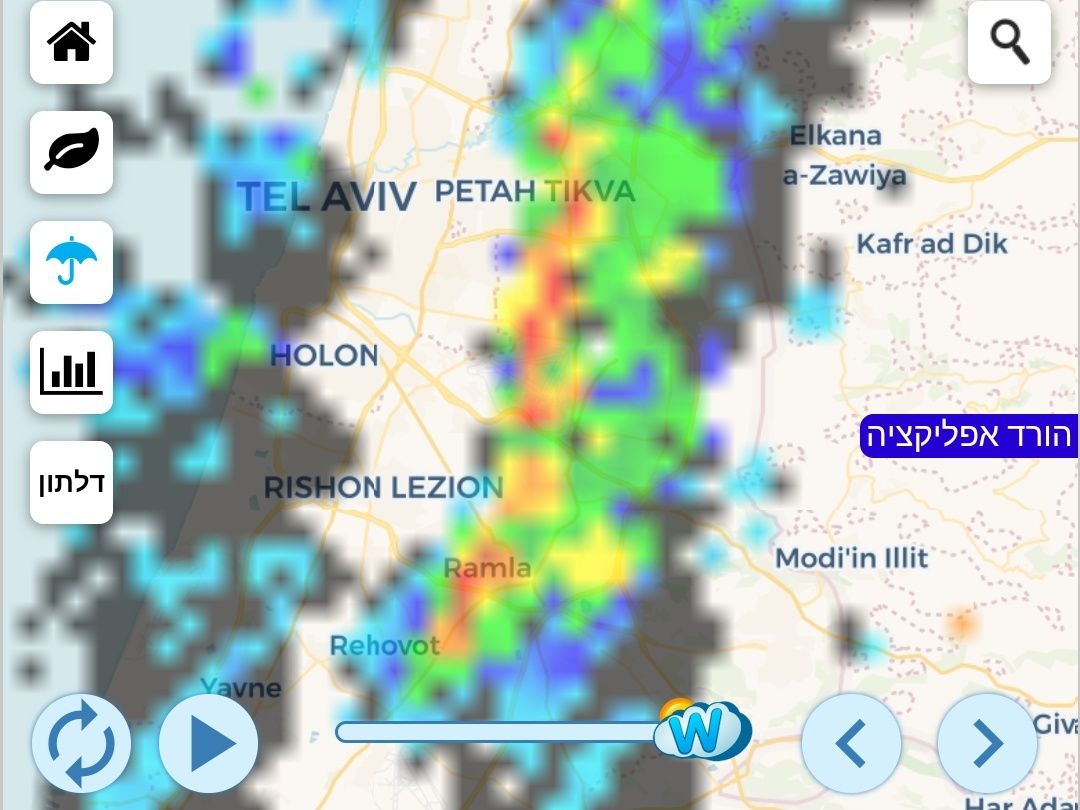Tap the radar timeline slider

(x=500, y=732)
